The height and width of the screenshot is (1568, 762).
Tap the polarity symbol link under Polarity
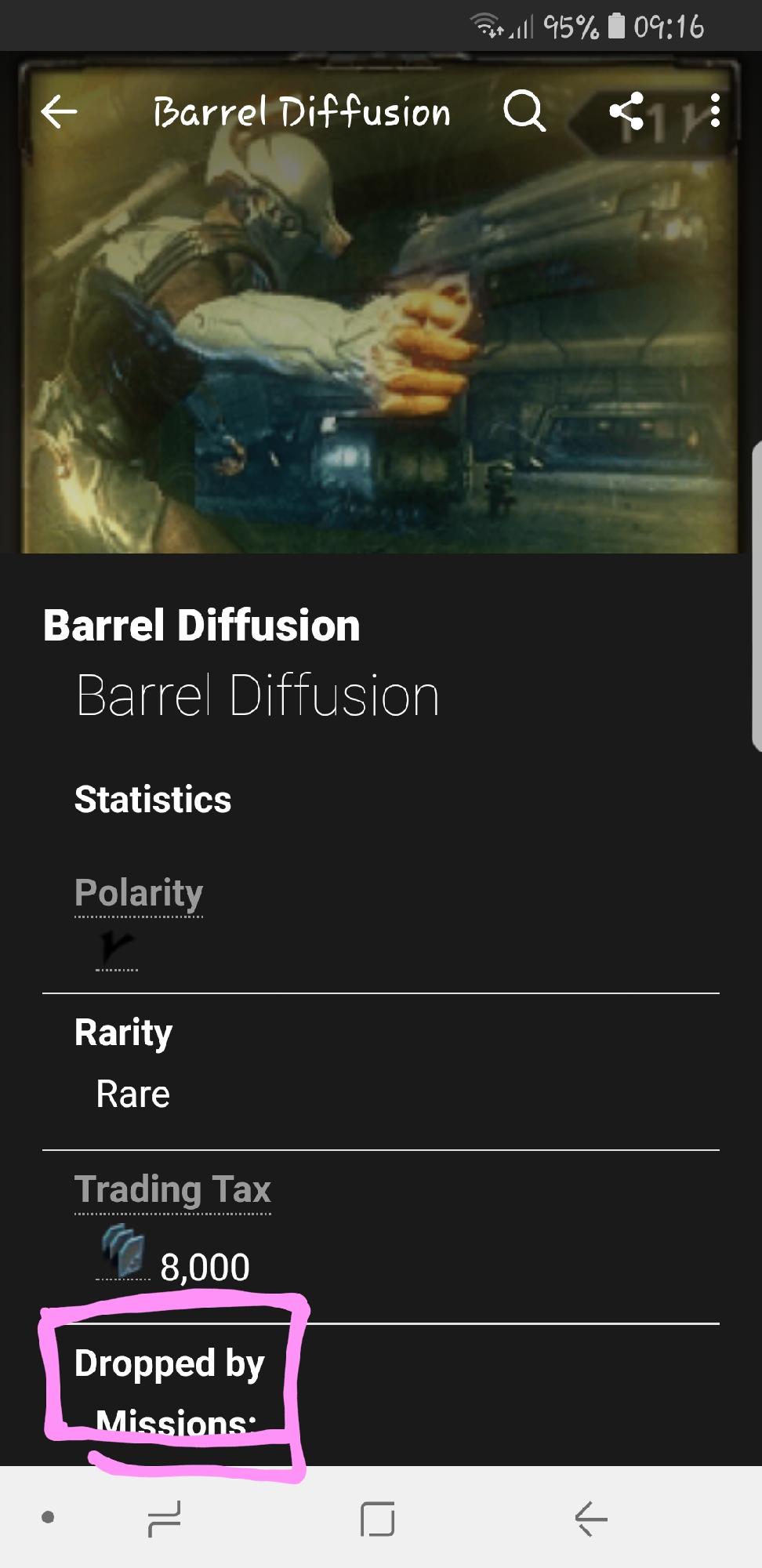pos(116,949)
